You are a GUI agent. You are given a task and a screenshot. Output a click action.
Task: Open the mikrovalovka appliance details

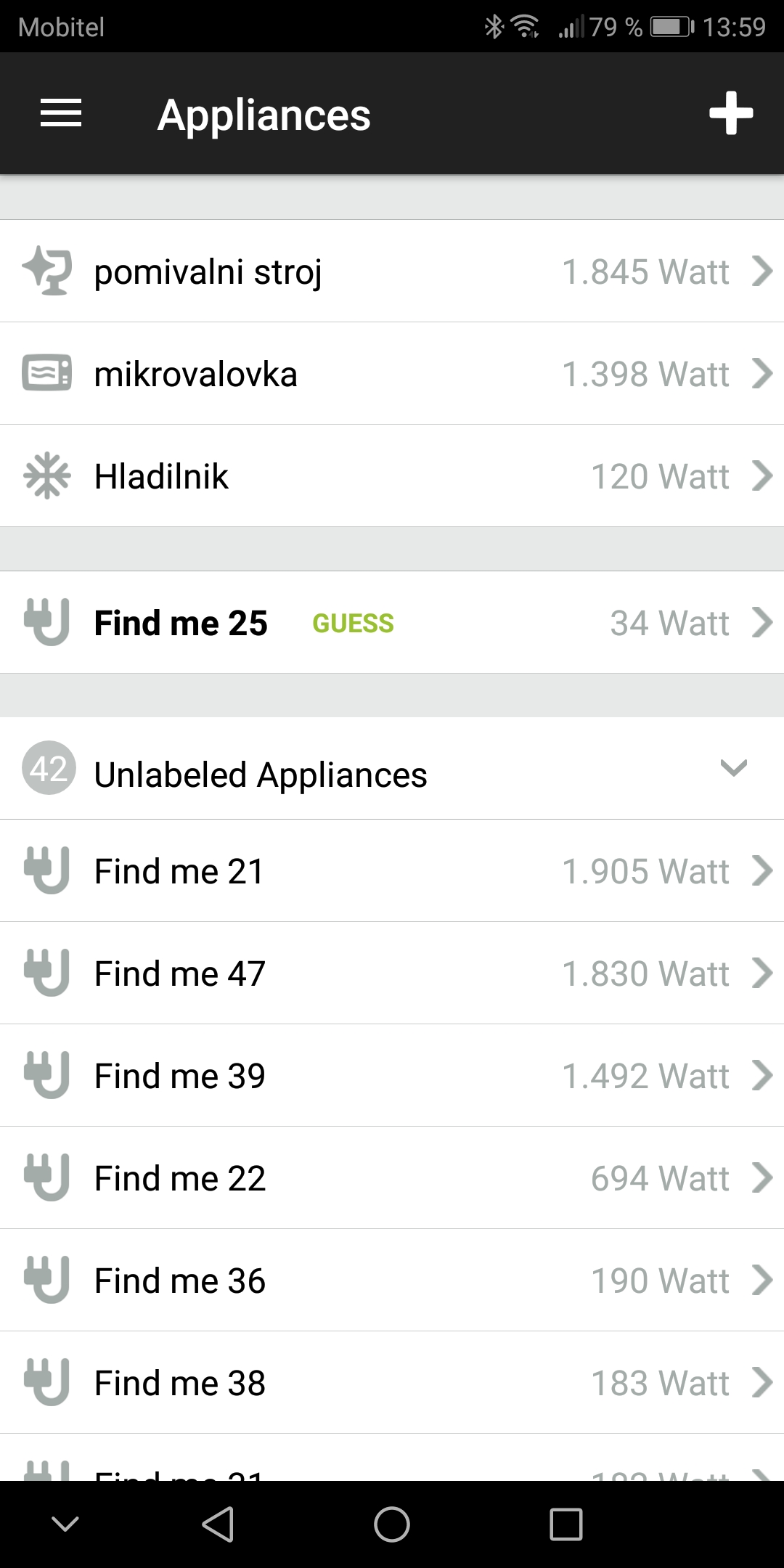pos(392,374)
